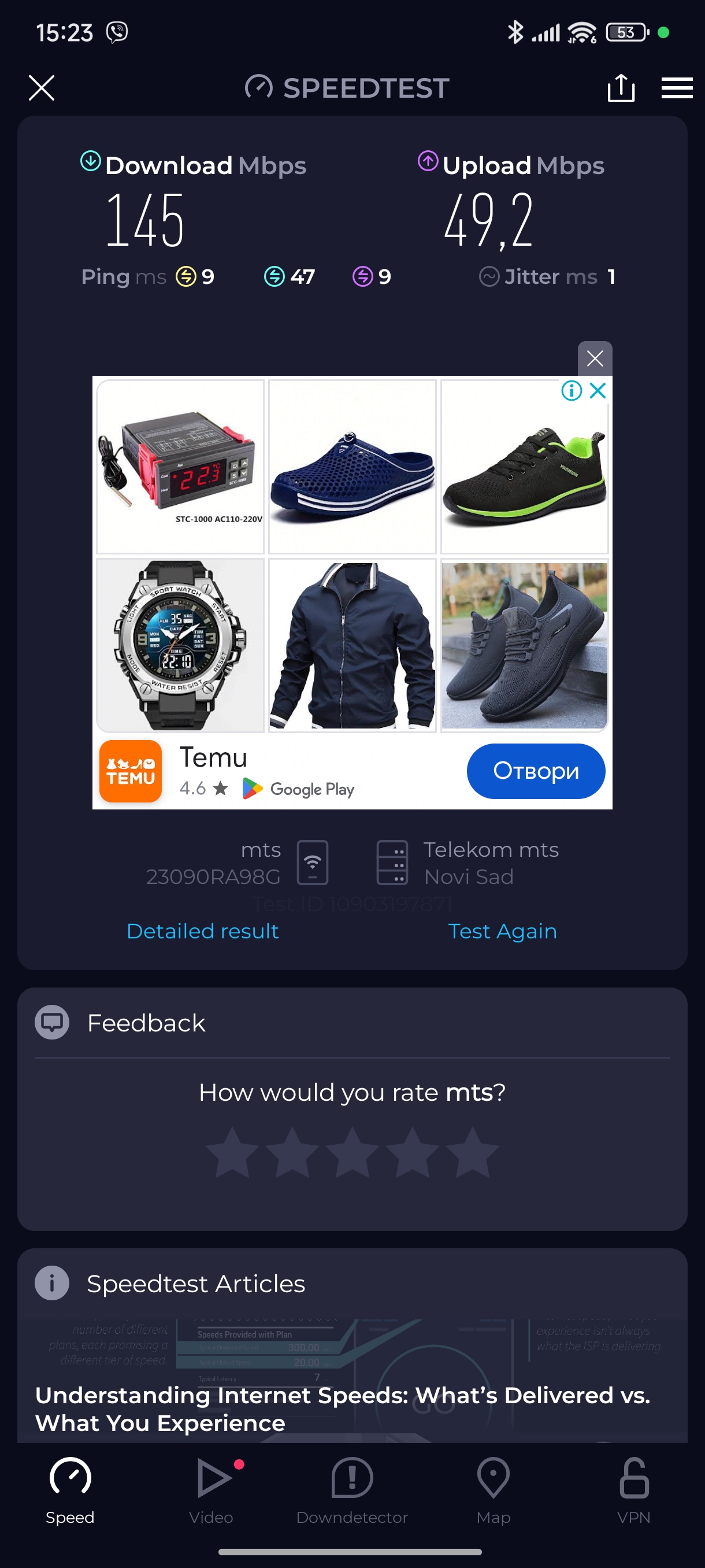
Task: Switch to the Video tab
Action: 211,1489
